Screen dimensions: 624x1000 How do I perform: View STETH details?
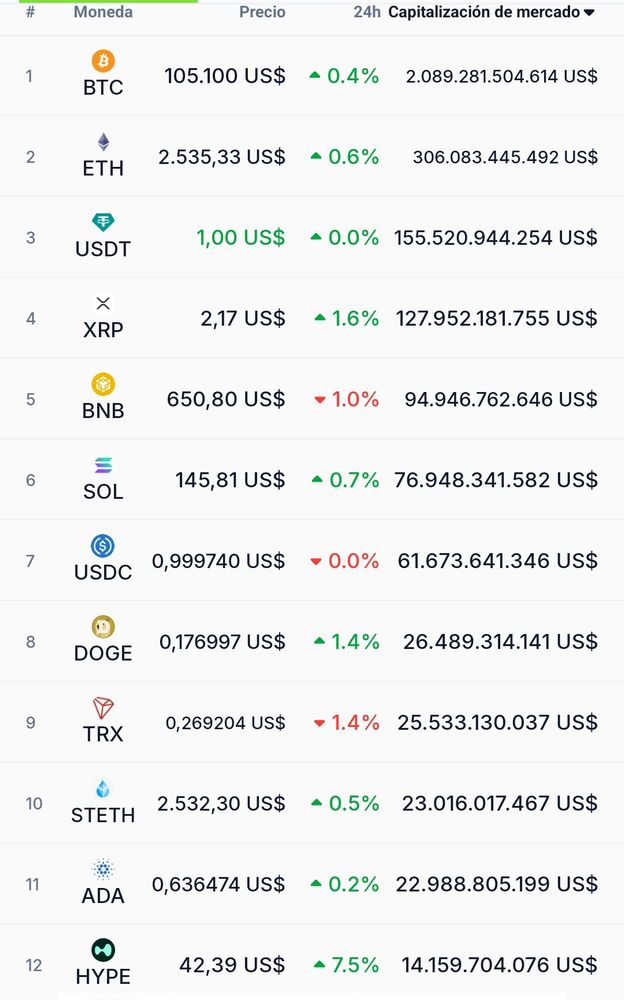click(x=103, y=803)
